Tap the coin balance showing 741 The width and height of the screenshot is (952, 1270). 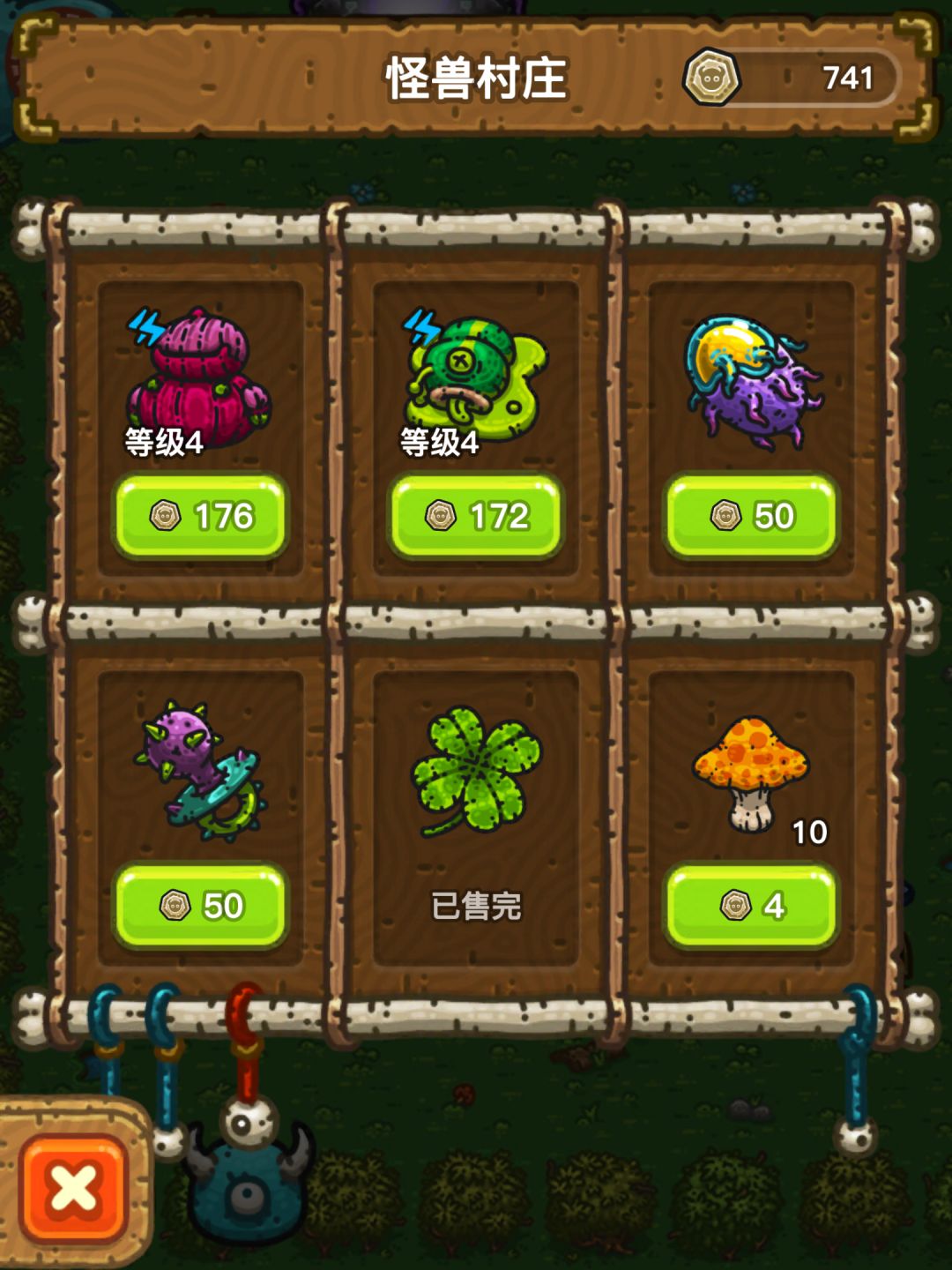click(x=850, y=79)
